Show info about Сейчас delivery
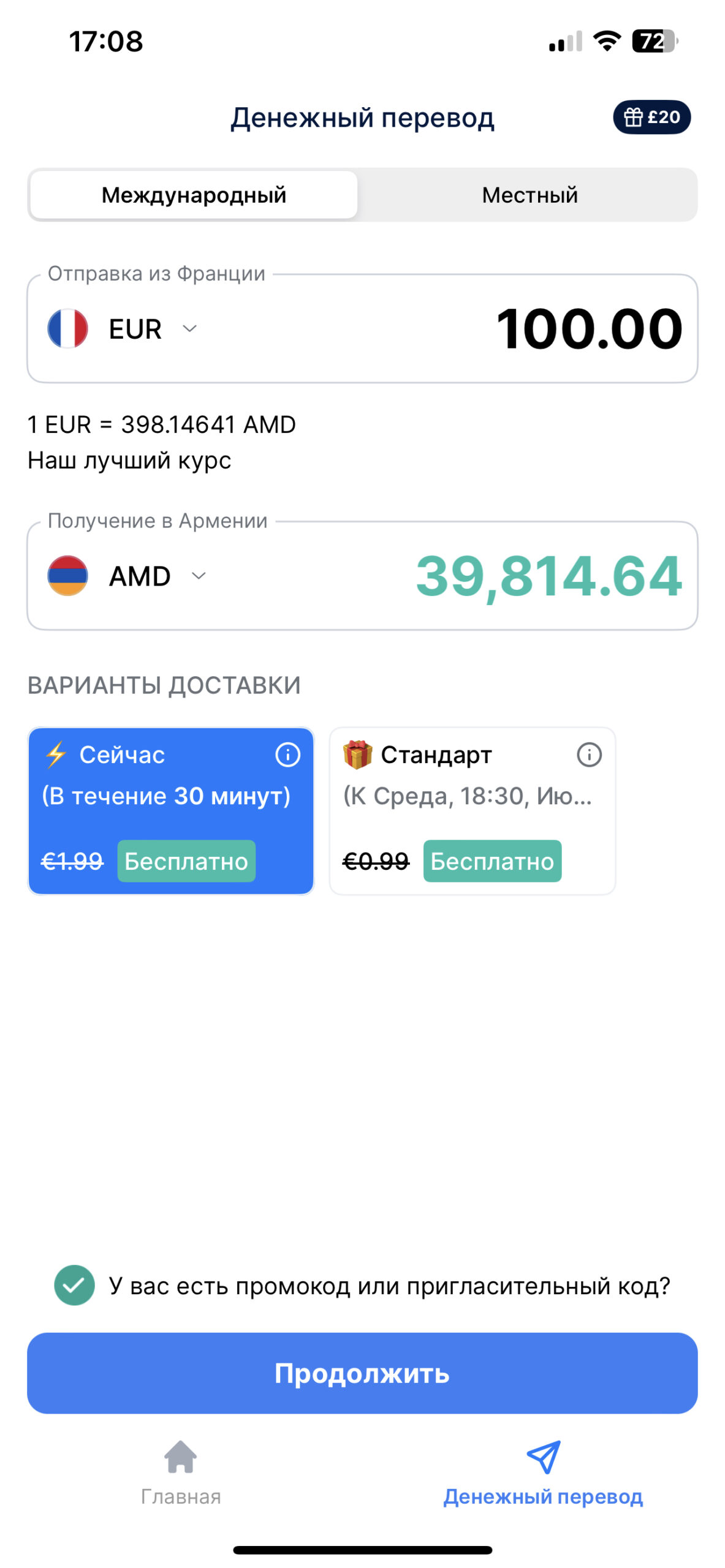 click(x=287, y=755)
